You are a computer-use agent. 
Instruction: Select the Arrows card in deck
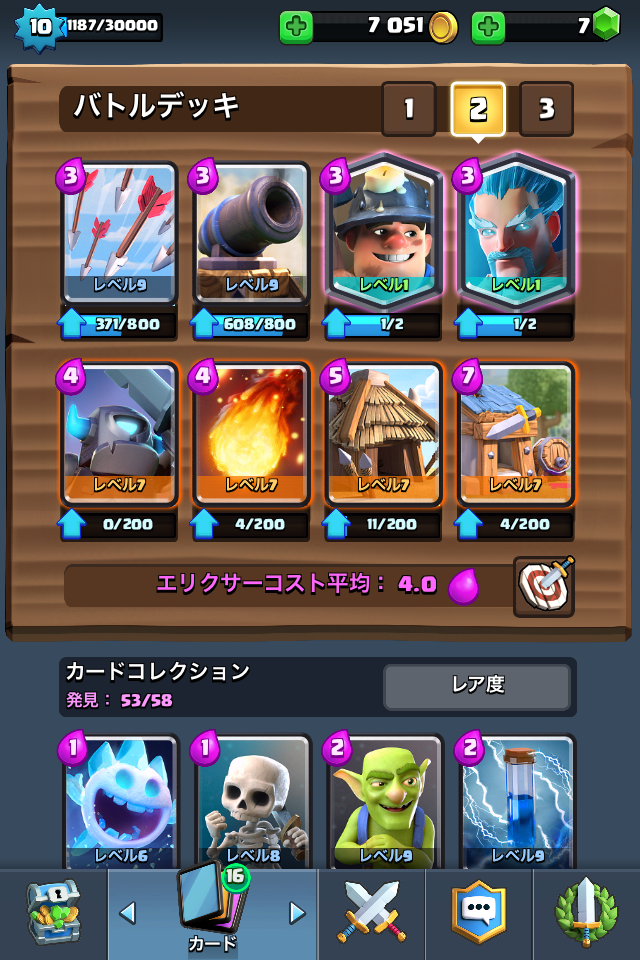[120, 235]
